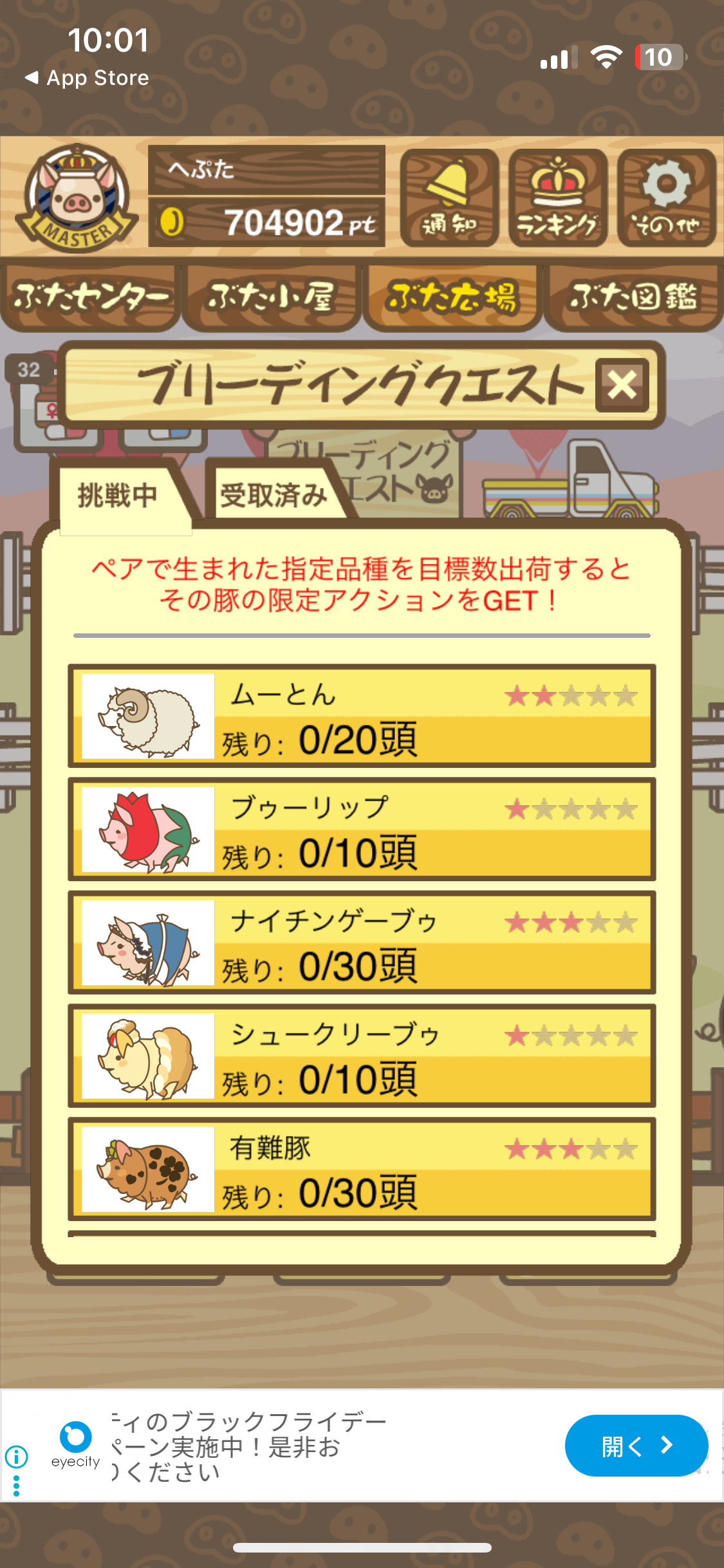Select the 挑戦中 tab
724x1568 pixels.
[118, 496]
